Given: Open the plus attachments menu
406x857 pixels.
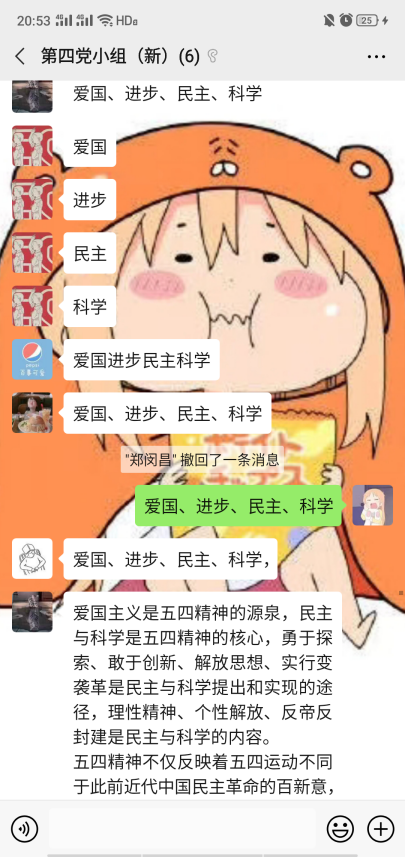Looking at the screenshot, I should (x=381, y=829).
